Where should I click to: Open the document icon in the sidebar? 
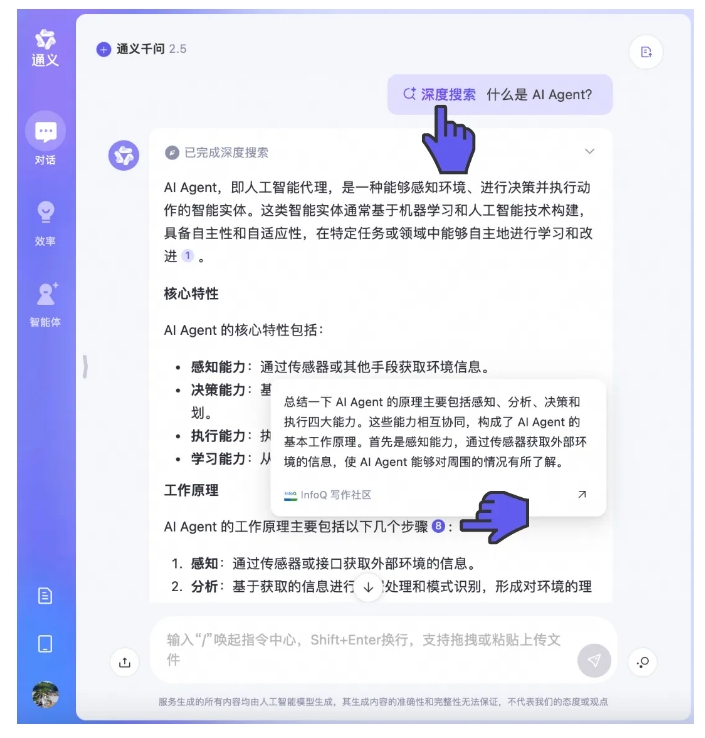[x=45, y=596]
